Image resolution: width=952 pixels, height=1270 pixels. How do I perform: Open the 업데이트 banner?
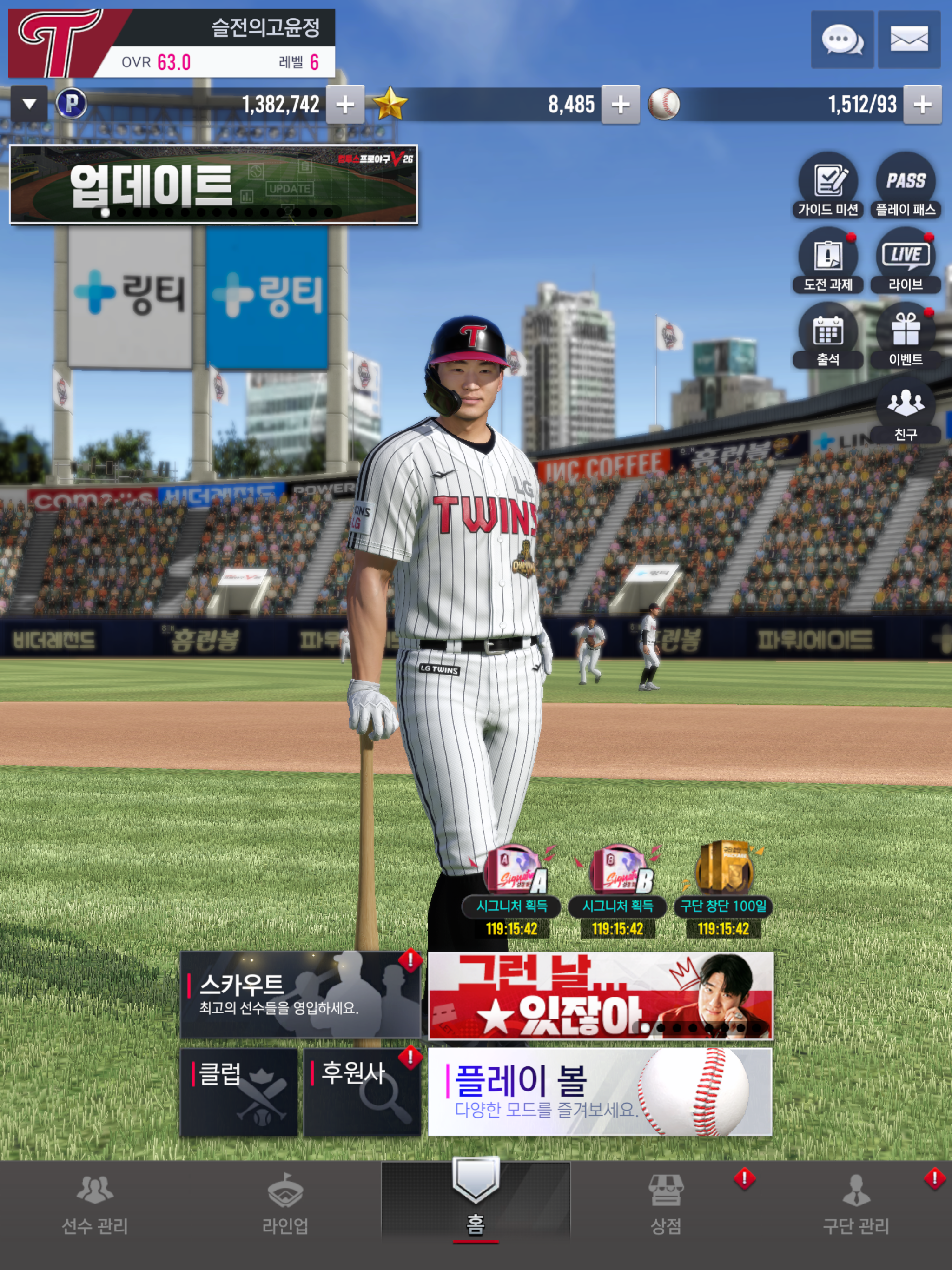click(x=214, y=184)
